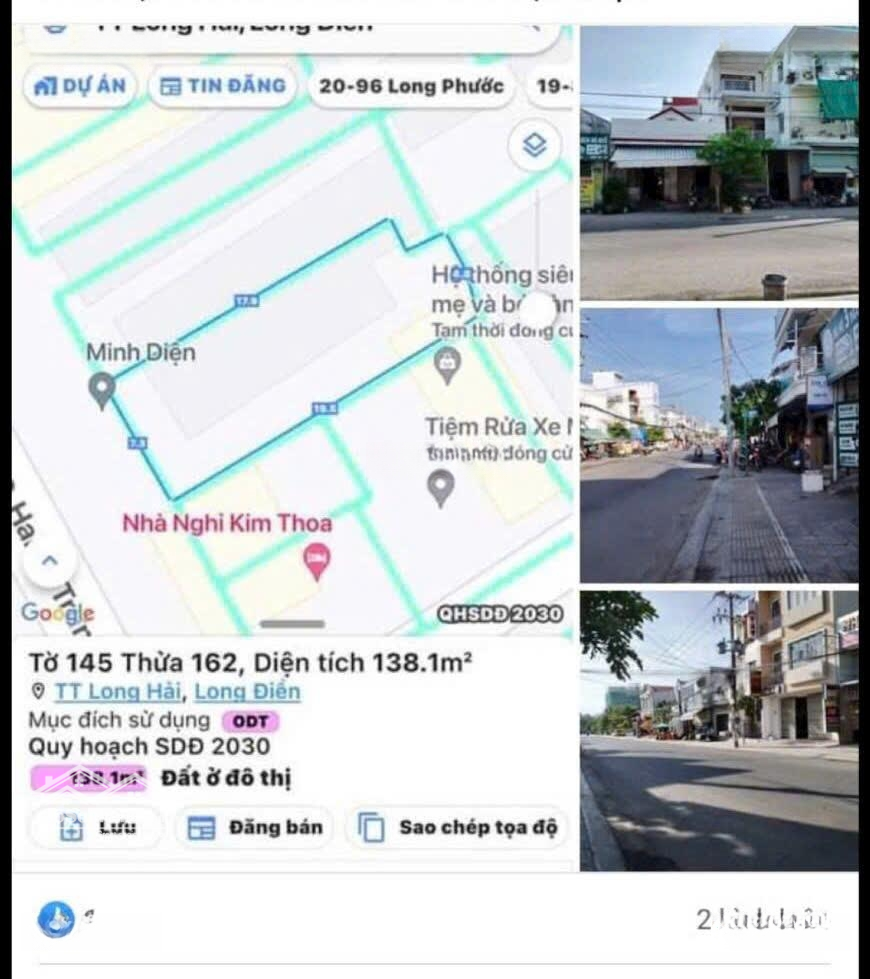View the photo showing the paved sidewalk
The height and width of the screenshot is (979, 870).
(719, 445)
